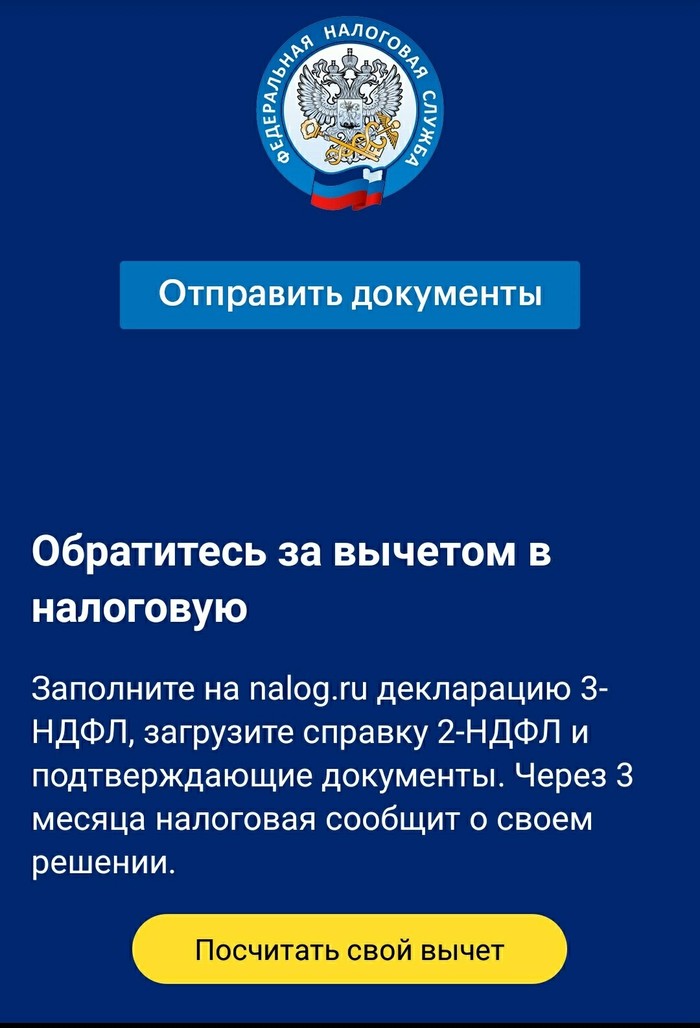
Task: Tap the Посчитать свой вычет button
Action: coord(349,949)
